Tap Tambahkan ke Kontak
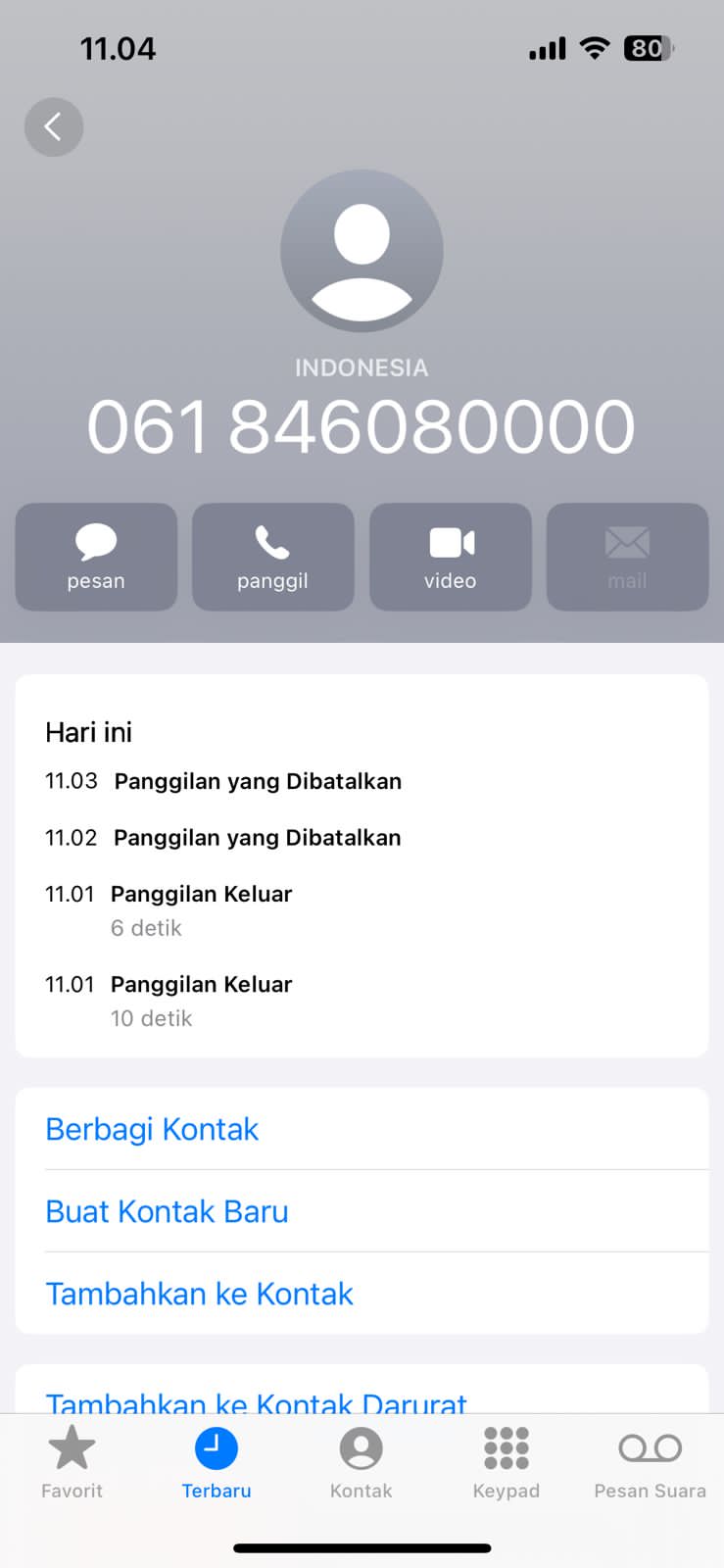Viewport: 724px width, 1568px height. [199, 1294]
